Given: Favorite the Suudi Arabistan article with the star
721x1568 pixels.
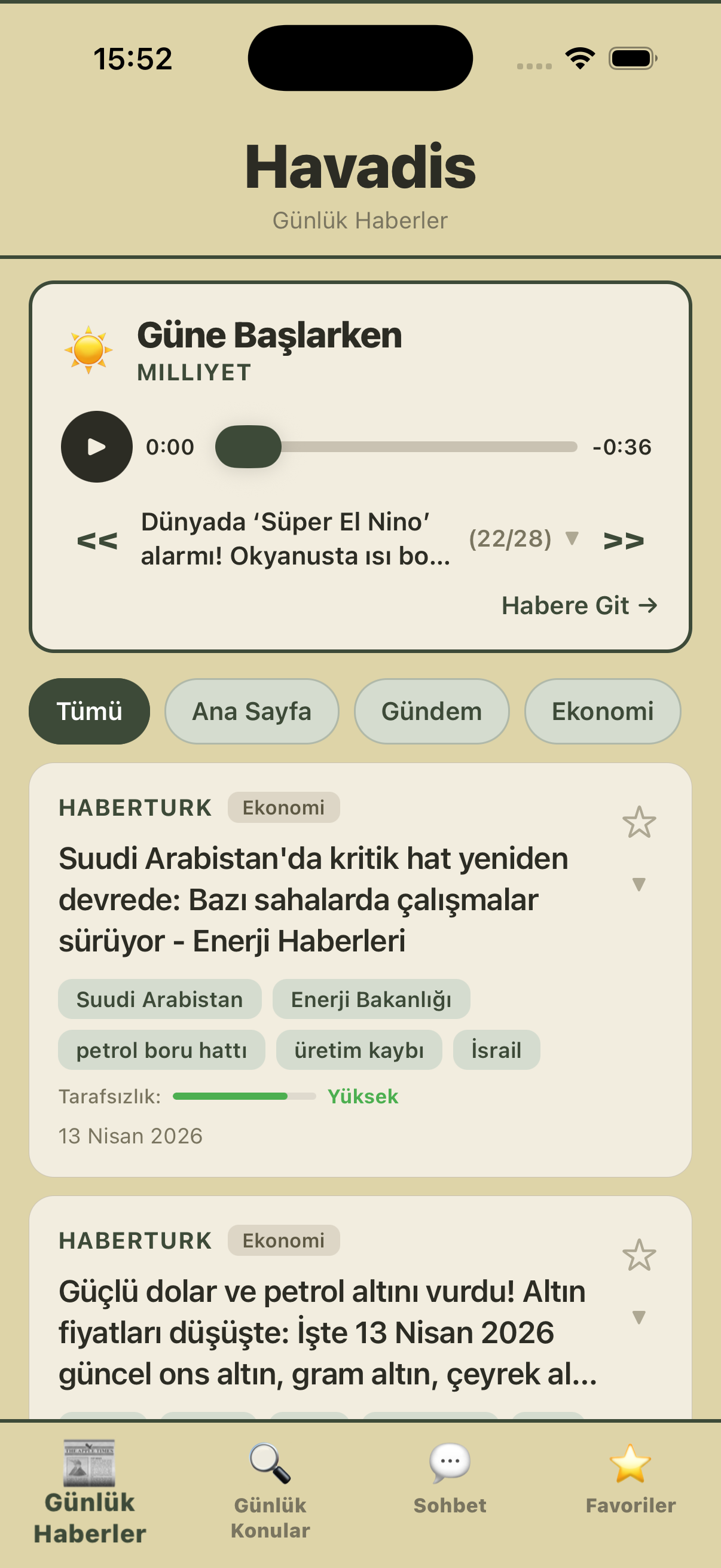Looking at the screenshot, I should tap(639, 823).
